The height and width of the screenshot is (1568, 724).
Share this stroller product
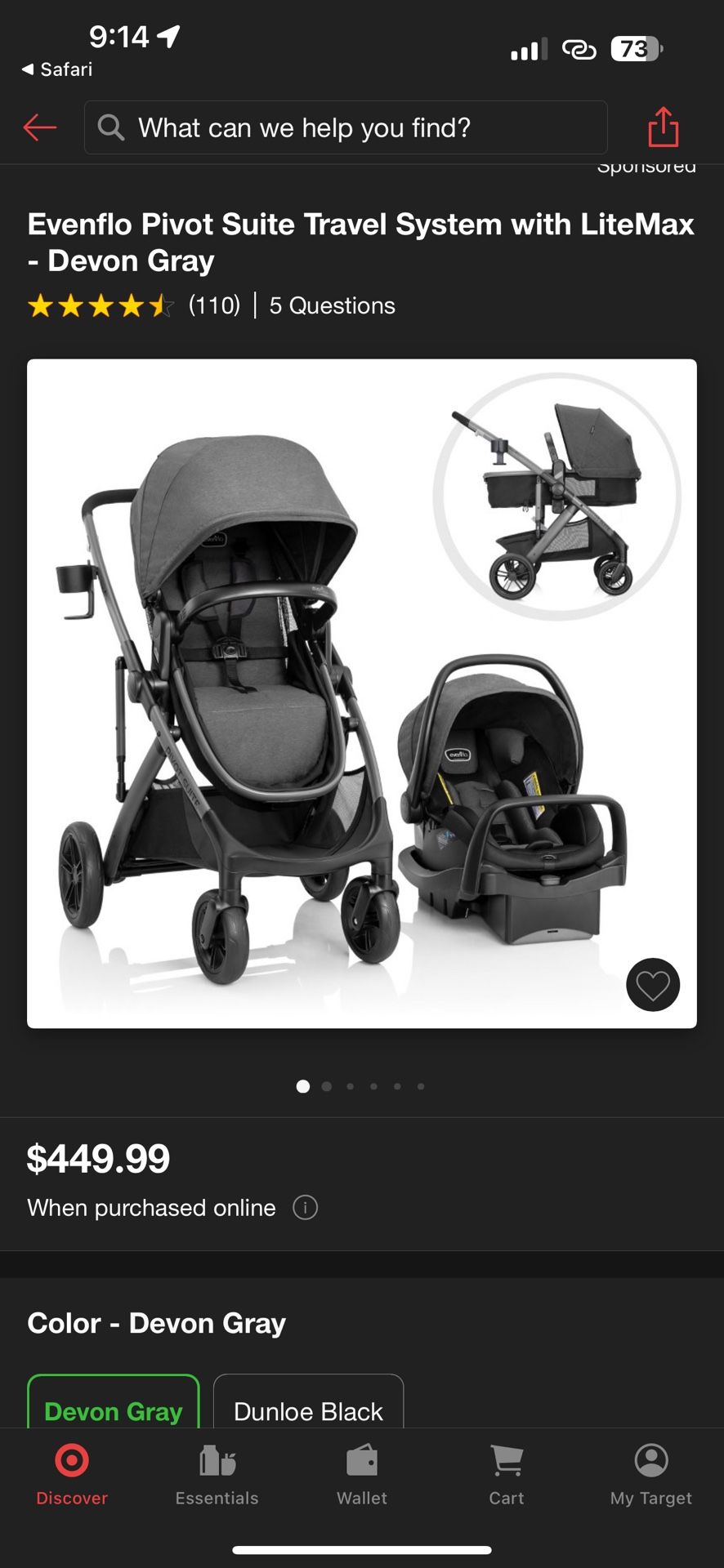click(663, 127)
